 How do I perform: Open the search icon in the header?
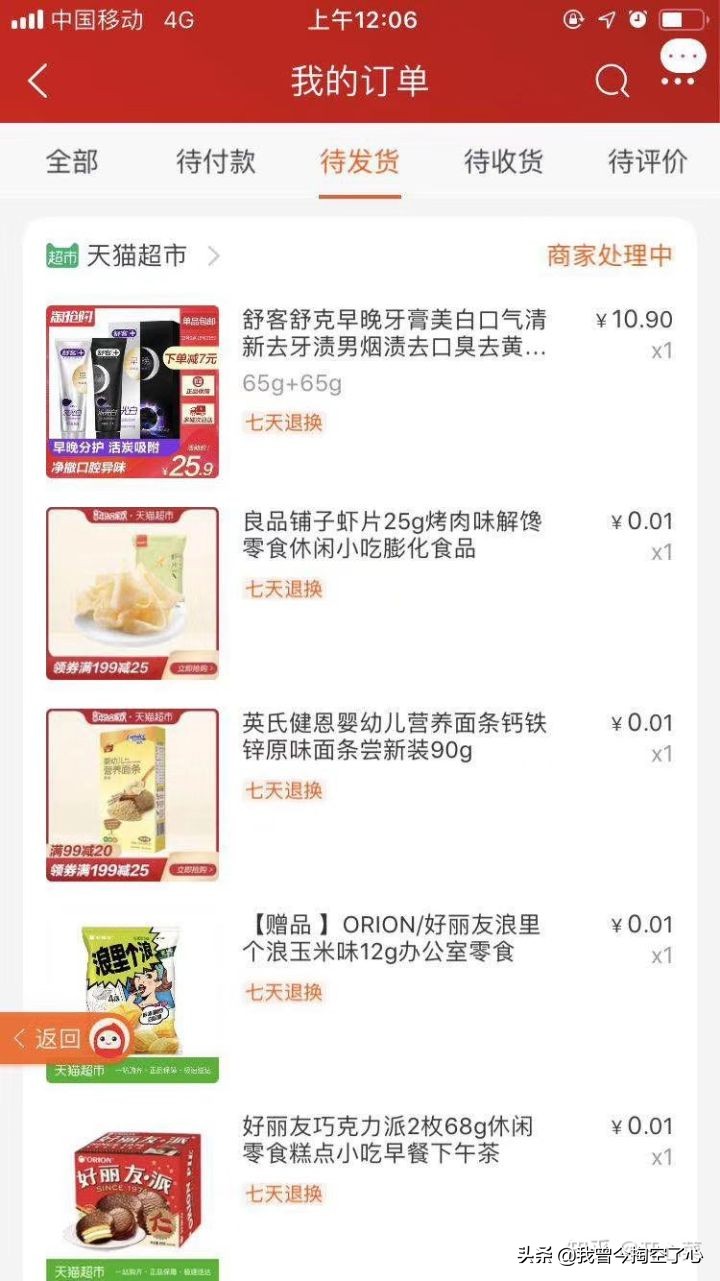pos(613,80)
